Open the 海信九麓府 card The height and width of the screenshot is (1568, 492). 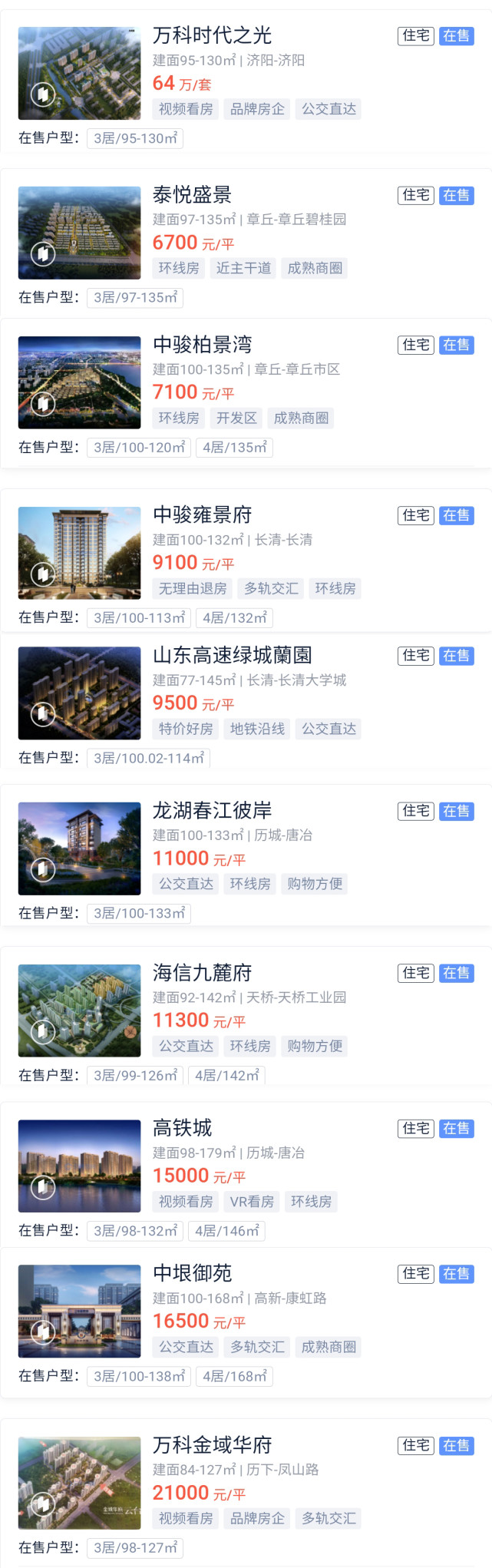[x=202, y=973]
